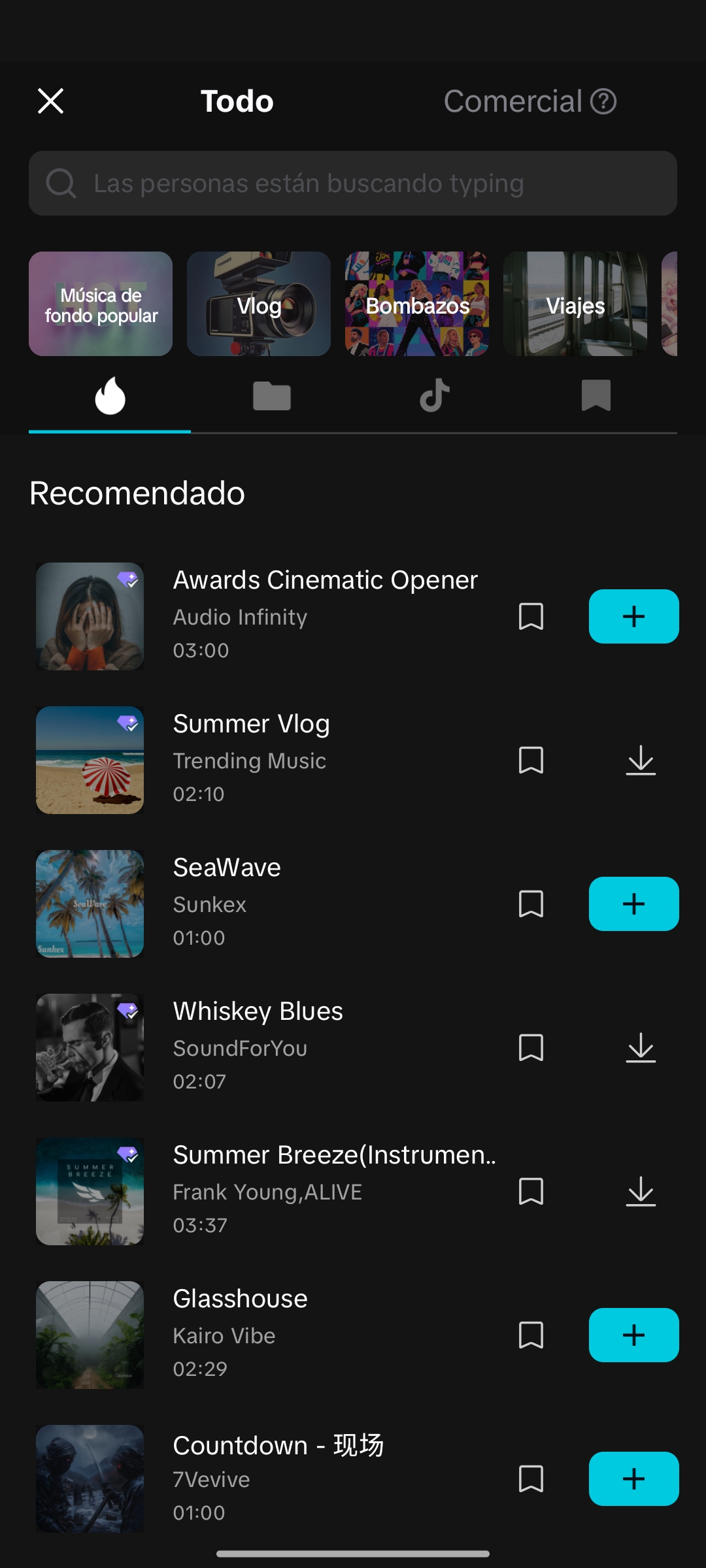Add the Glasshouse track
This screenshot has width=706, height=1568.
[633, 1335]
